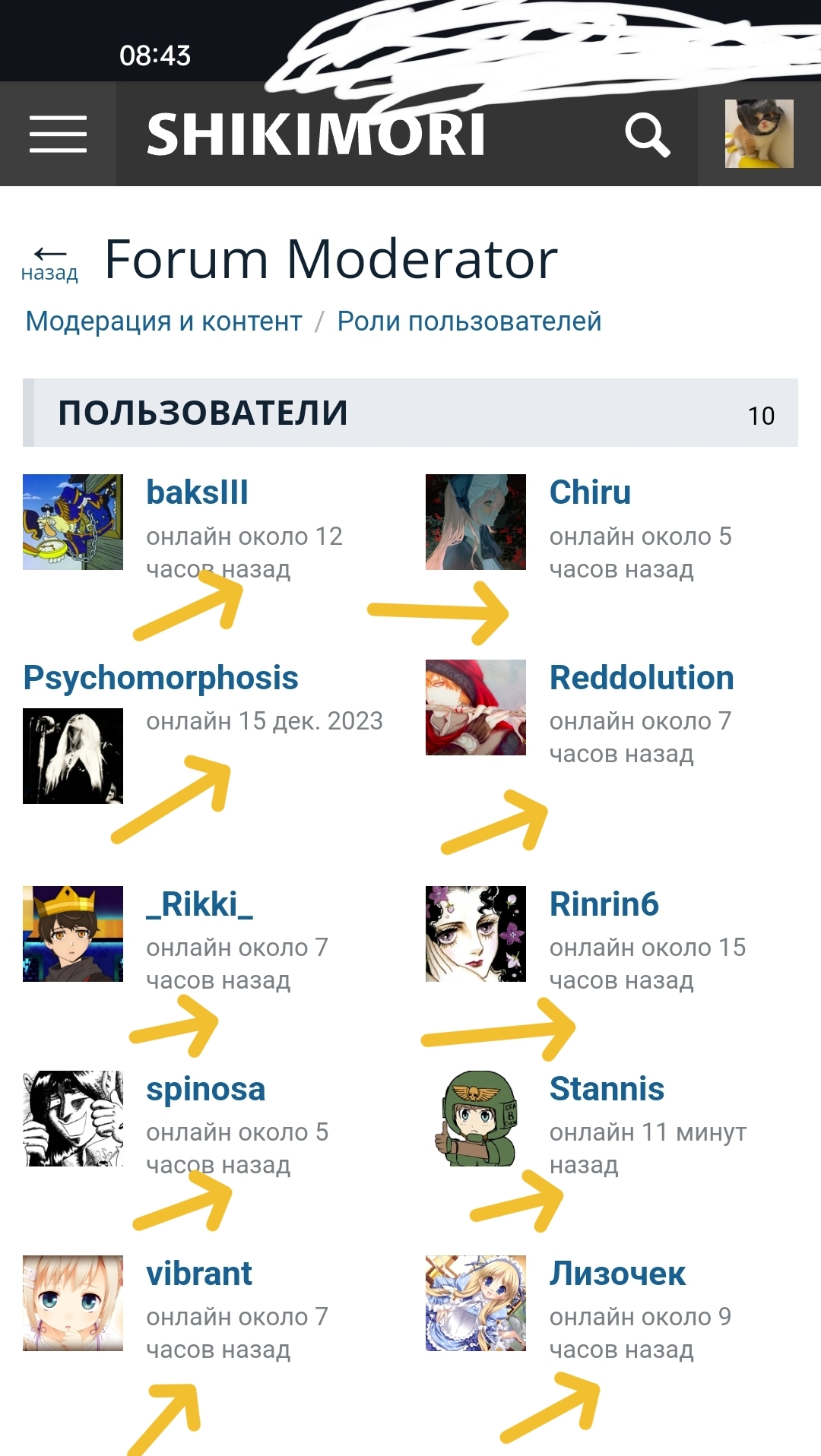821x1456 pixels.
Task: Open spinosa's profile
Action: pyautogui.click(x=205, y=1089)
